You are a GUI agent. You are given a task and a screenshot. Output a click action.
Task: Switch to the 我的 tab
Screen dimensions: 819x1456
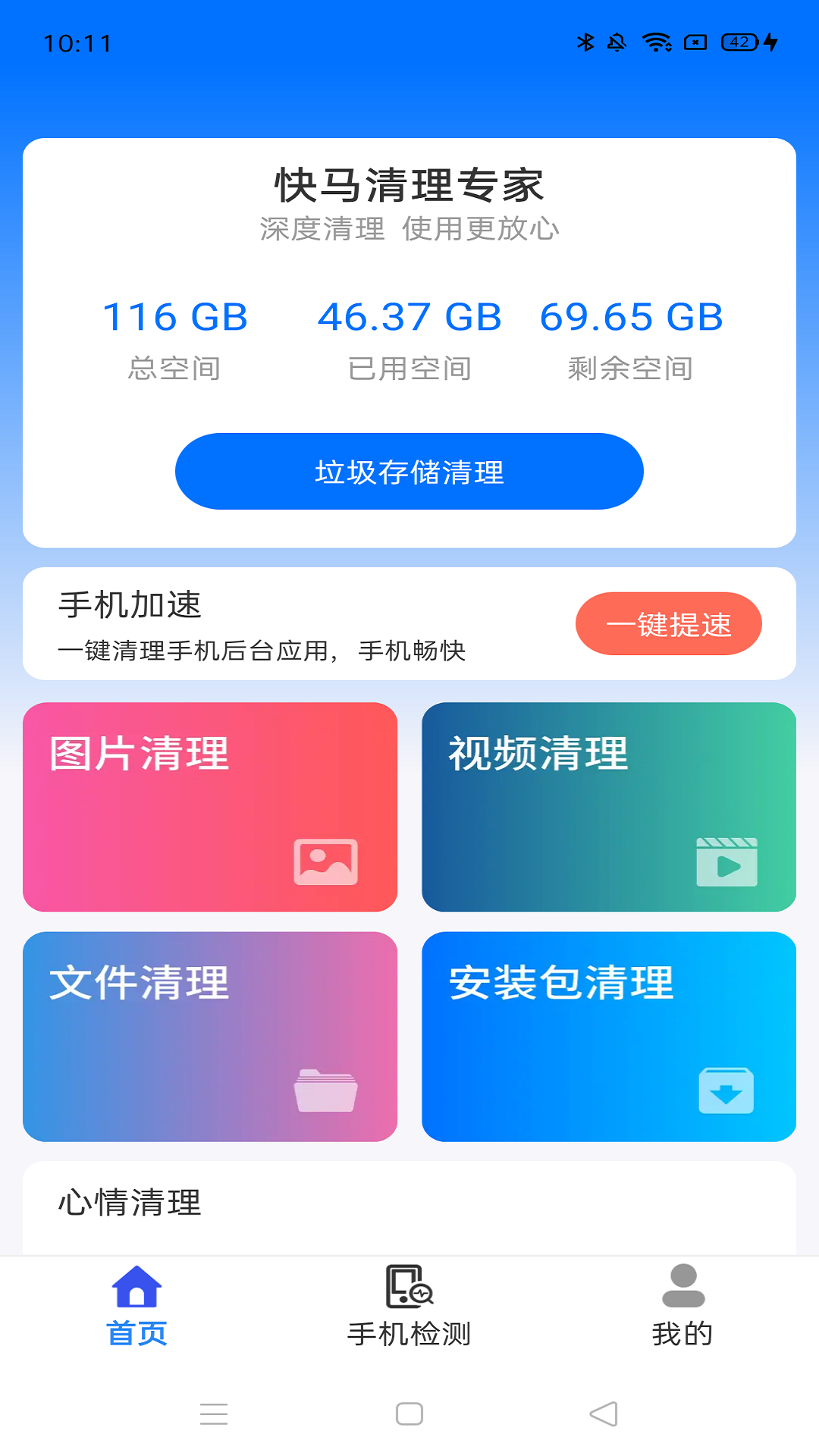coord(682,1306)
